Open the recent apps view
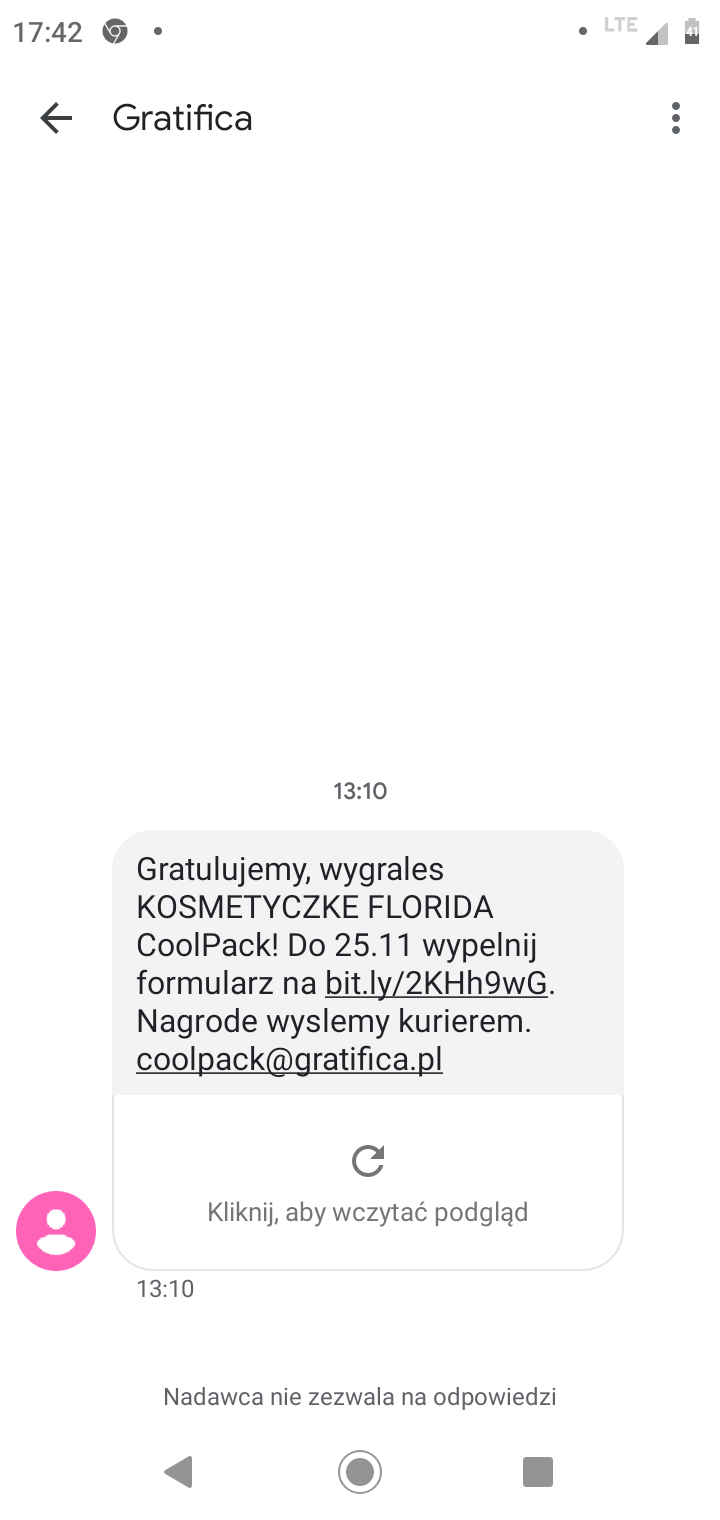Image resolution: width=720 pixels, height=1520 pixels. pos(538,1471)
